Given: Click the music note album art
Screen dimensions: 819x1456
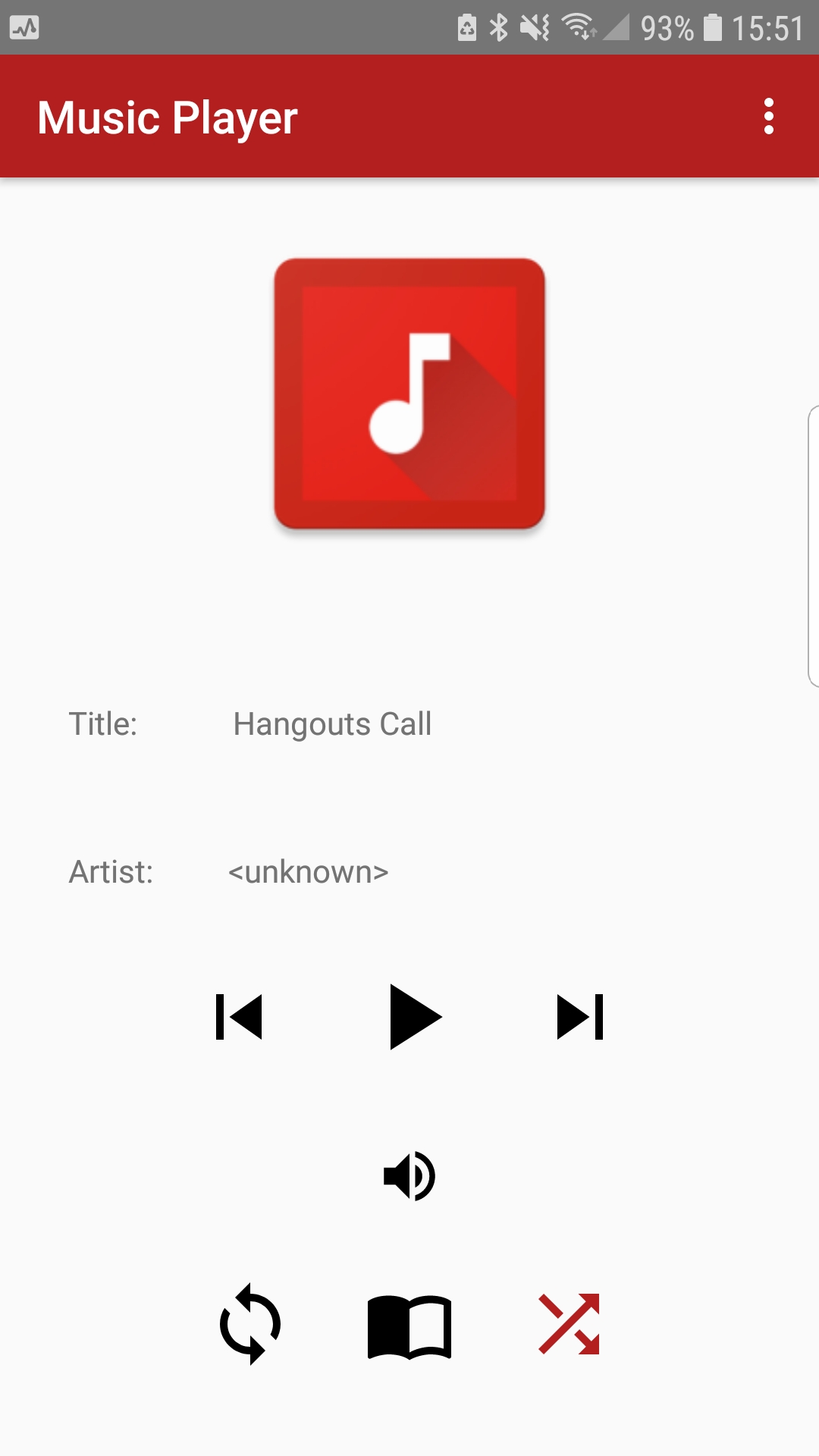Looking at the screenshot, I should tap(409, 394).
